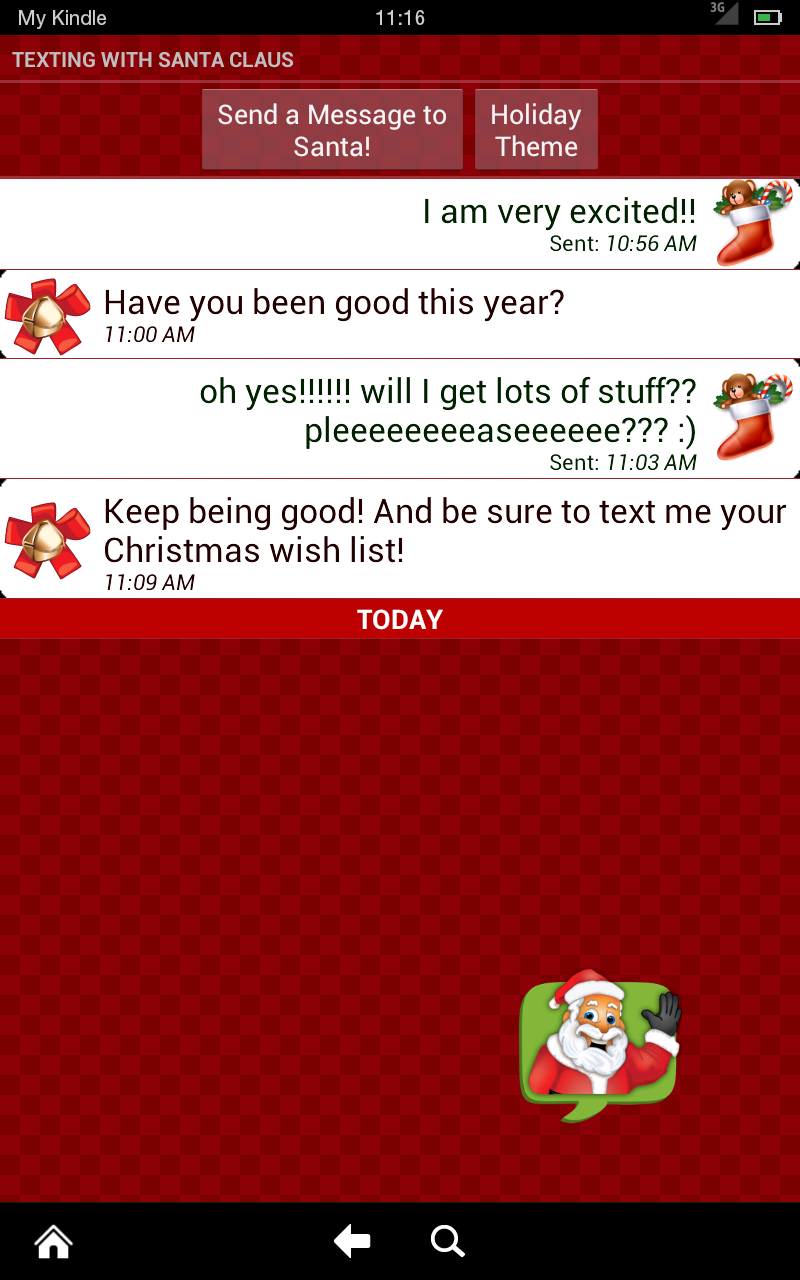The width and height of the screenshot is (800, 1280).
Task: Open Search using the magnifying glass icon
Action: point(447,1240)
